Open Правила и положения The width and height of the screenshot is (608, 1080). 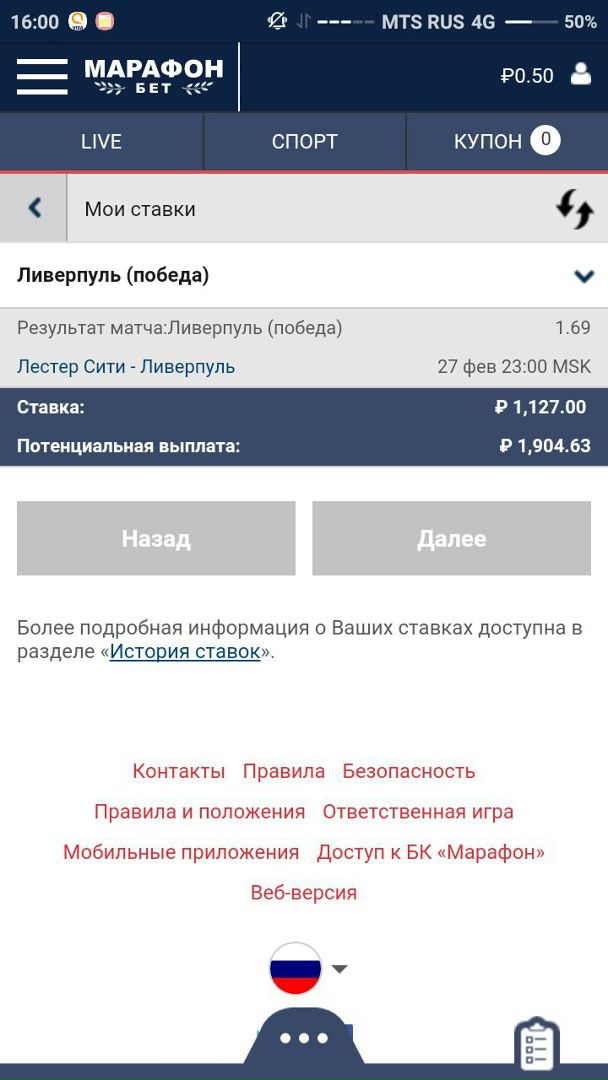199,812
